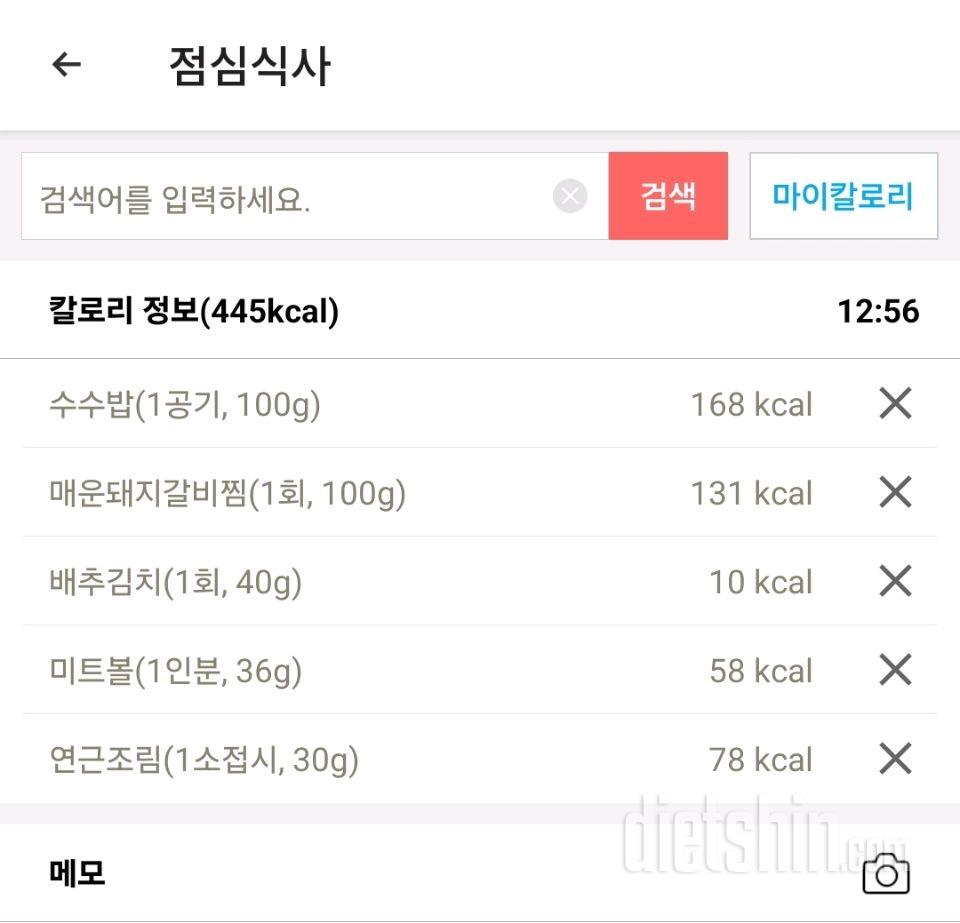This screenshot has height=923, width=960.
Task: Delete the 매운돼지갈비찜 entry
Action: tap(895, 492)
